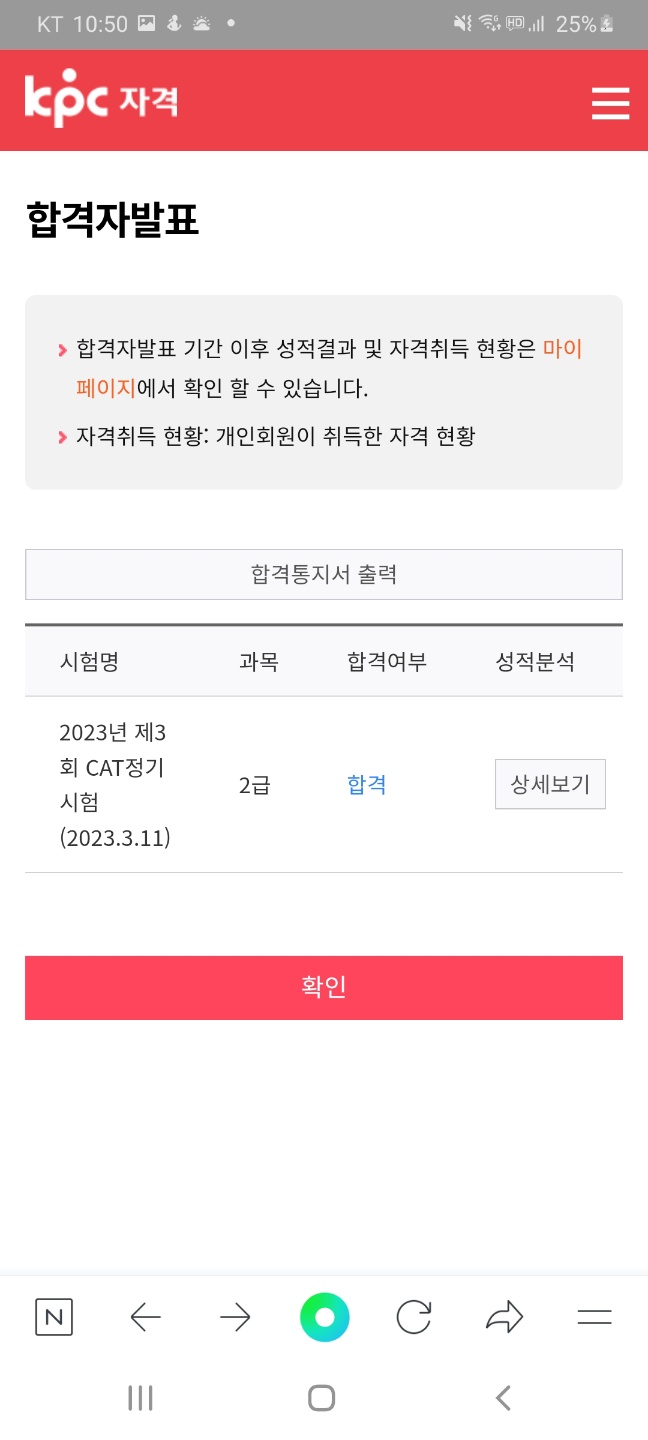Tap the green circle search button
The height and width of the screenshot is (1440, 648).
324,1317
